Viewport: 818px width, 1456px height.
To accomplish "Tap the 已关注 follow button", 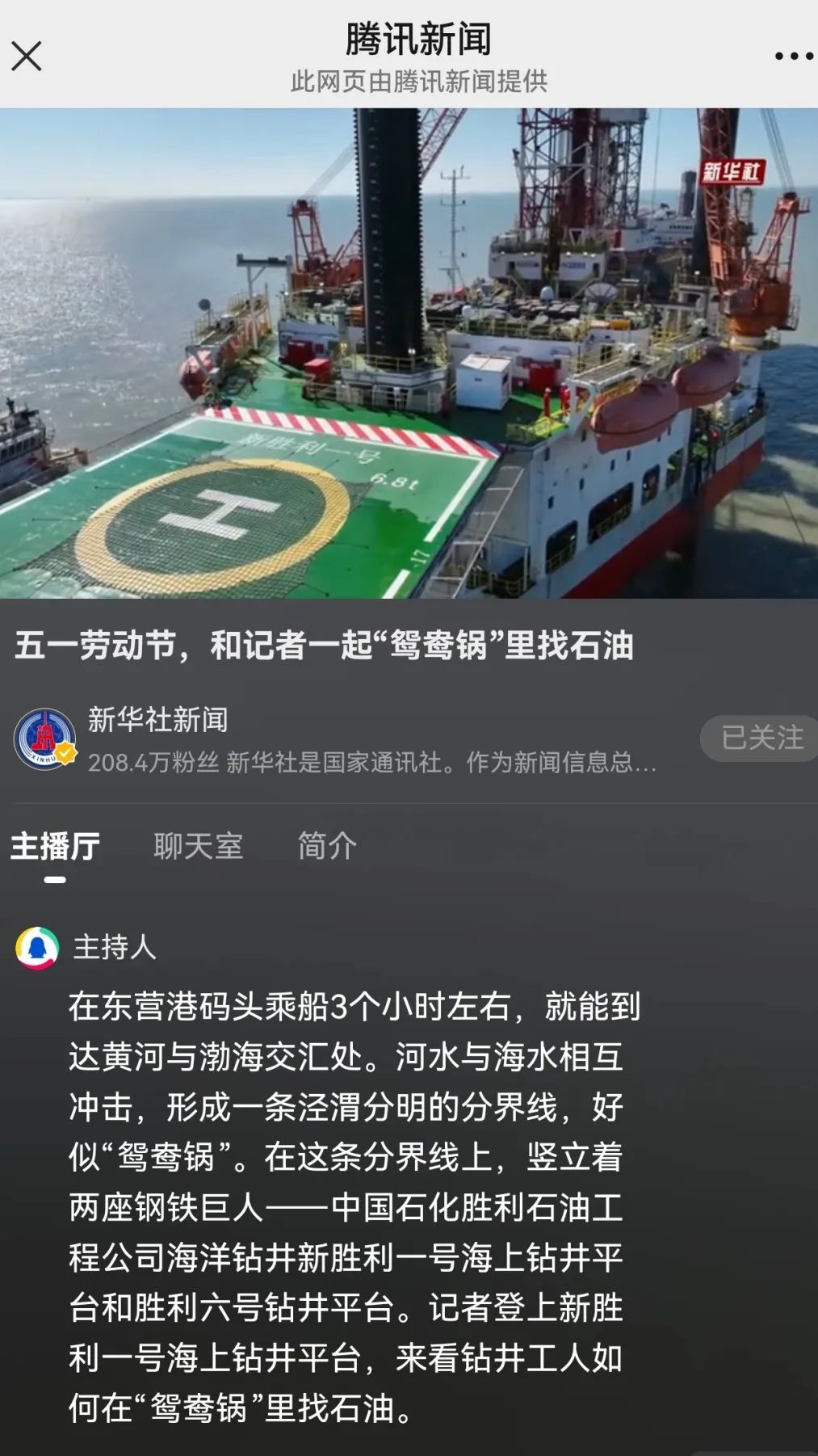I will coord(761,738).
